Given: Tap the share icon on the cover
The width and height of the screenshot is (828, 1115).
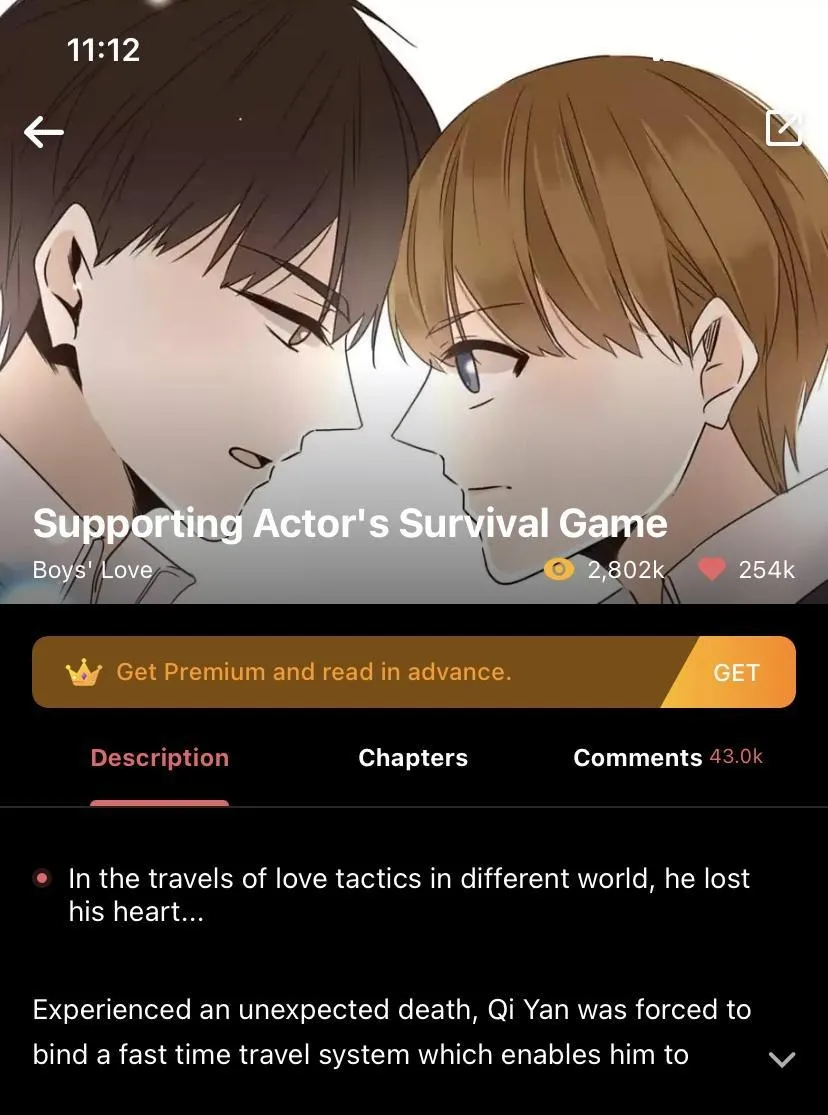Looking at the screenshot, I should [785, 128].
